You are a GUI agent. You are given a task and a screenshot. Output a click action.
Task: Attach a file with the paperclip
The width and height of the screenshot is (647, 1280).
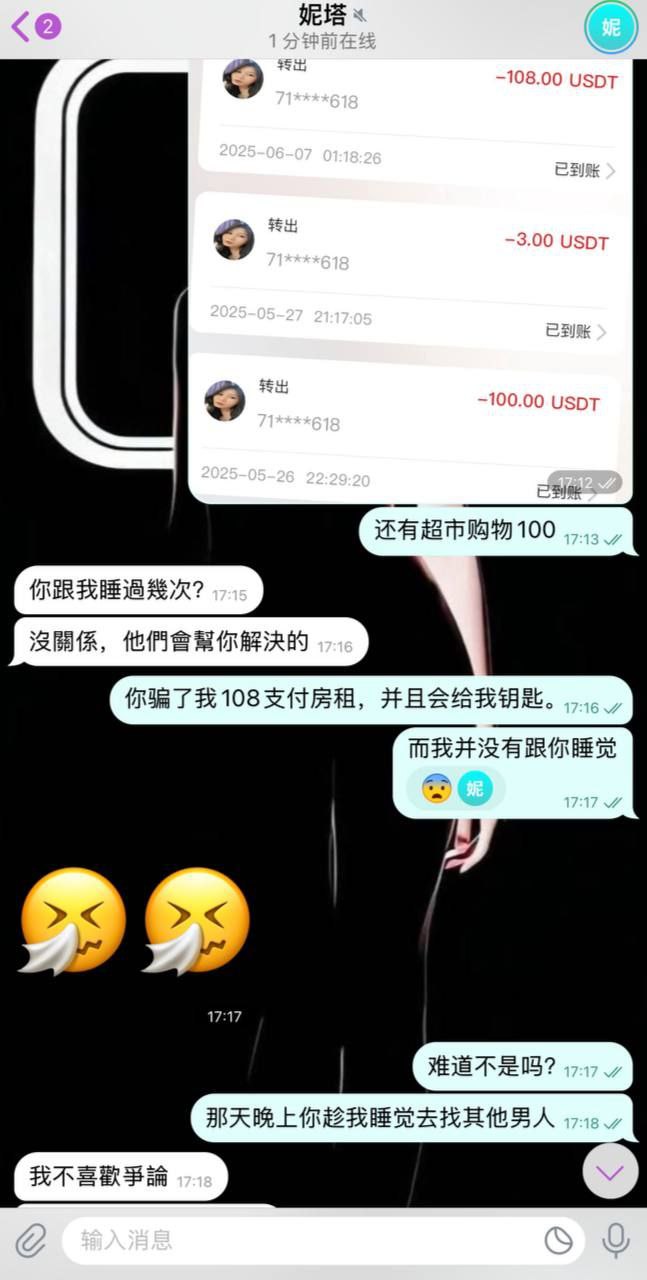point(30,1241)
